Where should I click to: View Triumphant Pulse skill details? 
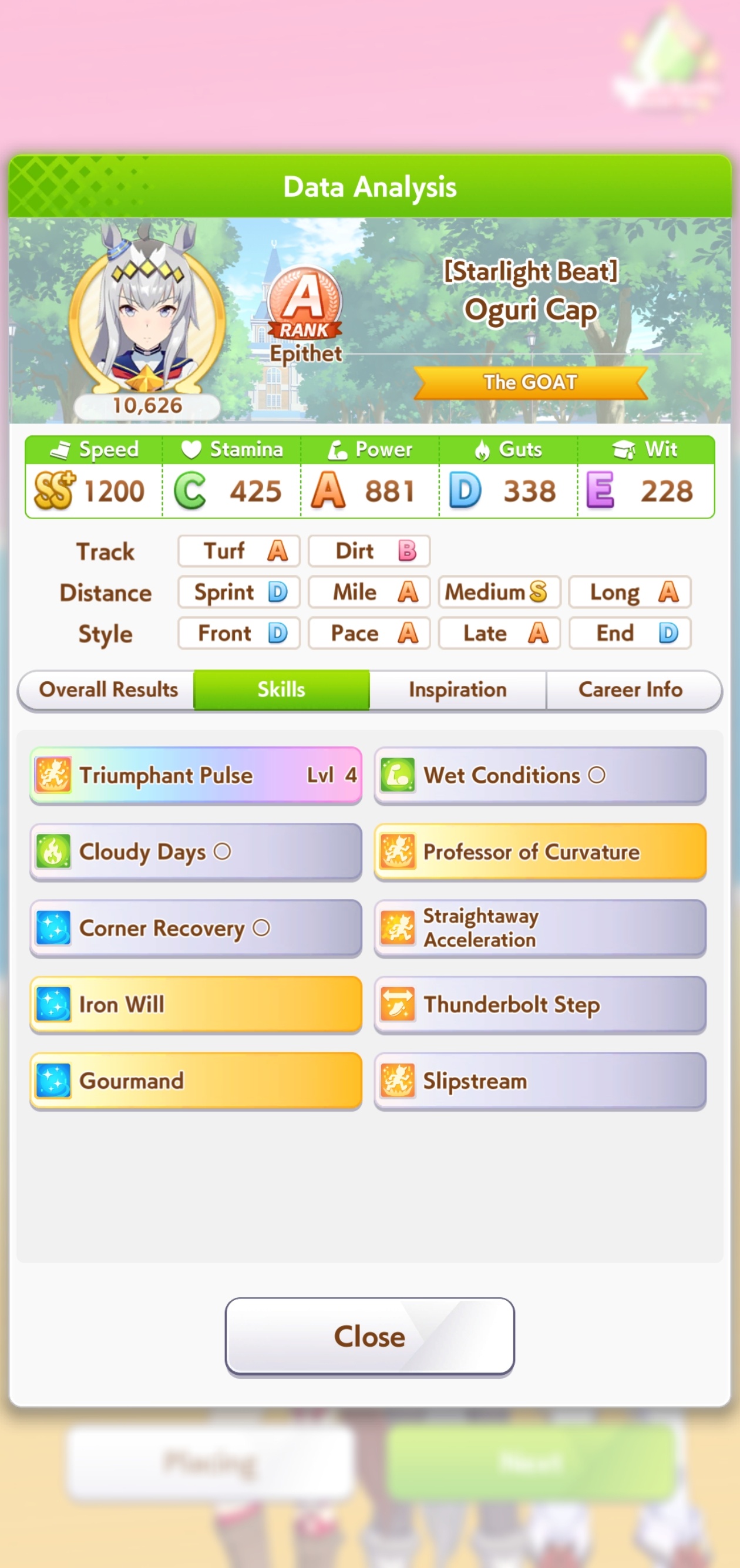click(196, 775)
